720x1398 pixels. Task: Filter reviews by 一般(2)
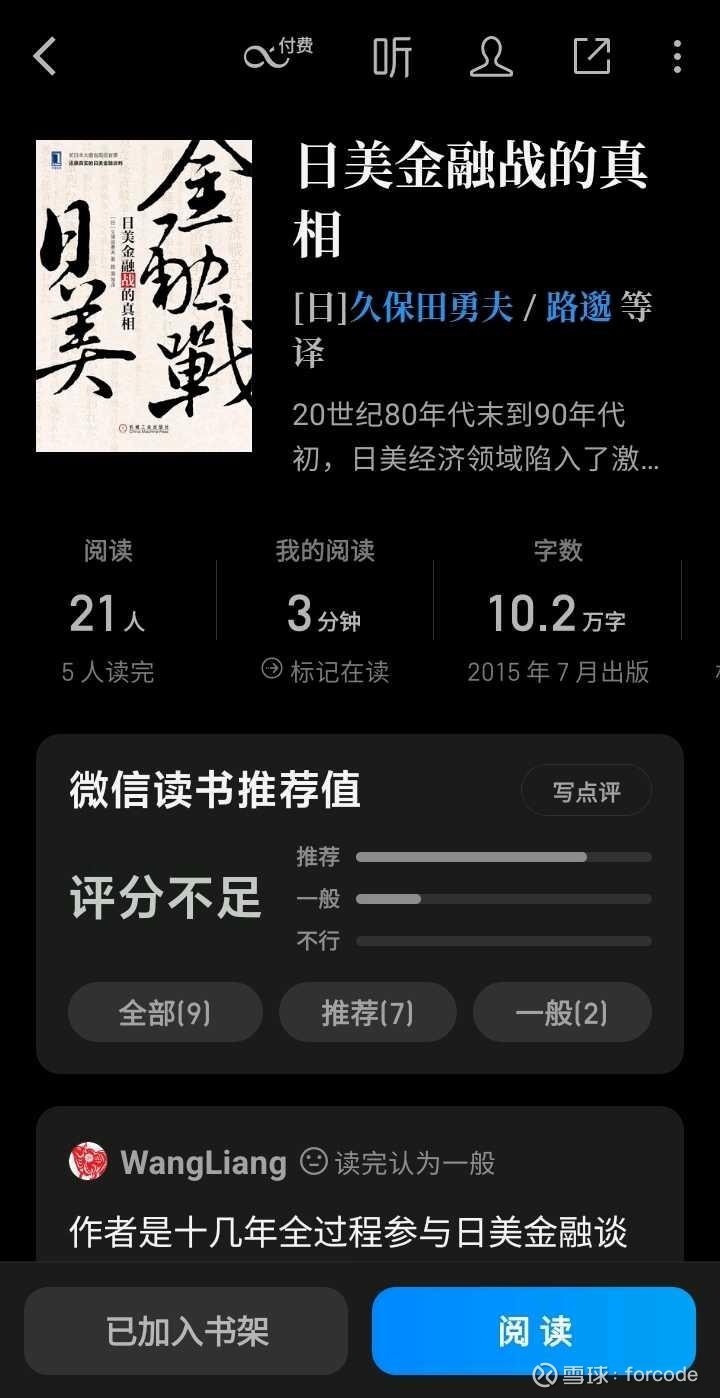pos(561,1013)
